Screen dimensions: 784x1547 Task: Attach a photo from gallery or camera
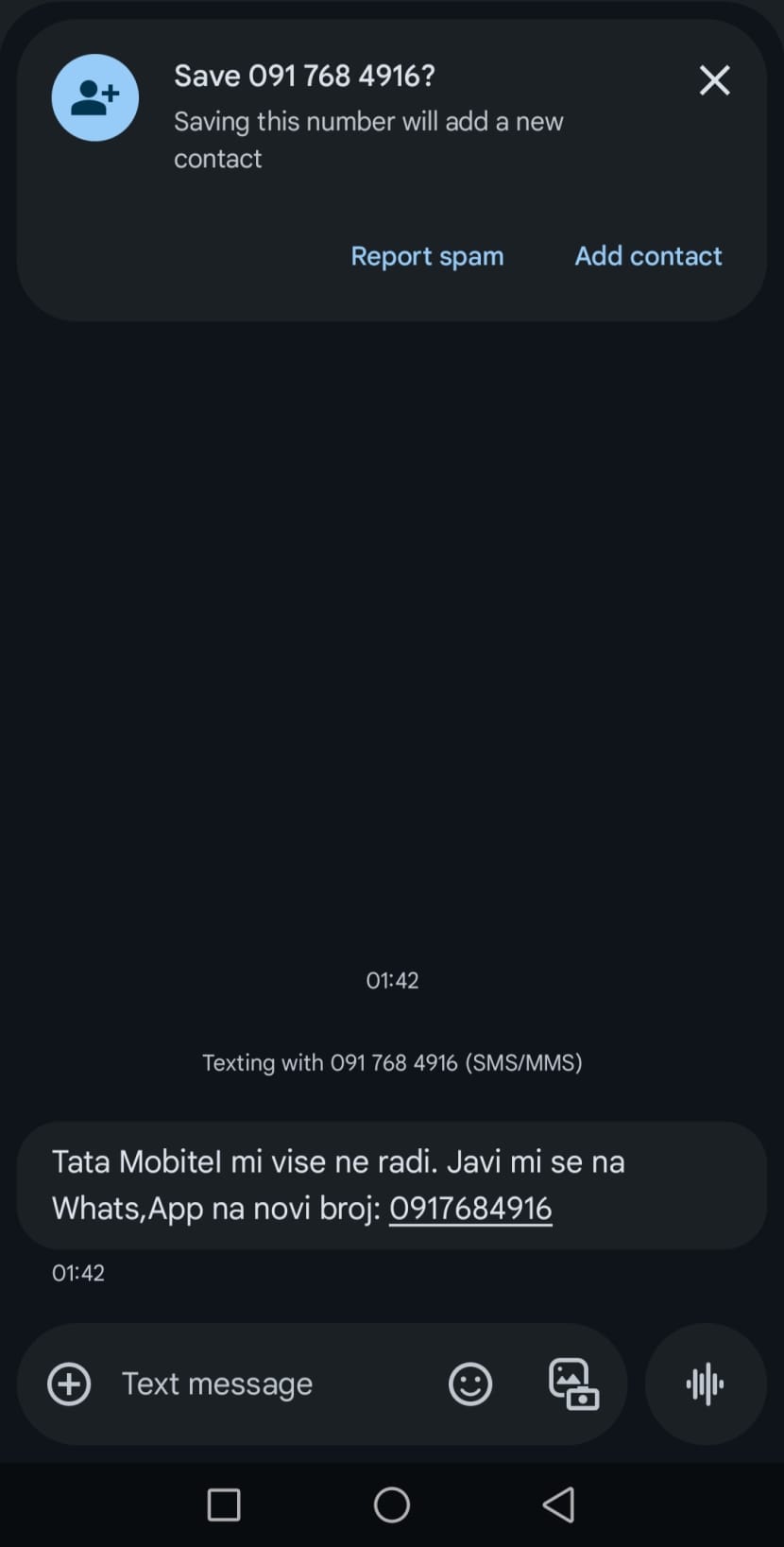(573, 1384)
